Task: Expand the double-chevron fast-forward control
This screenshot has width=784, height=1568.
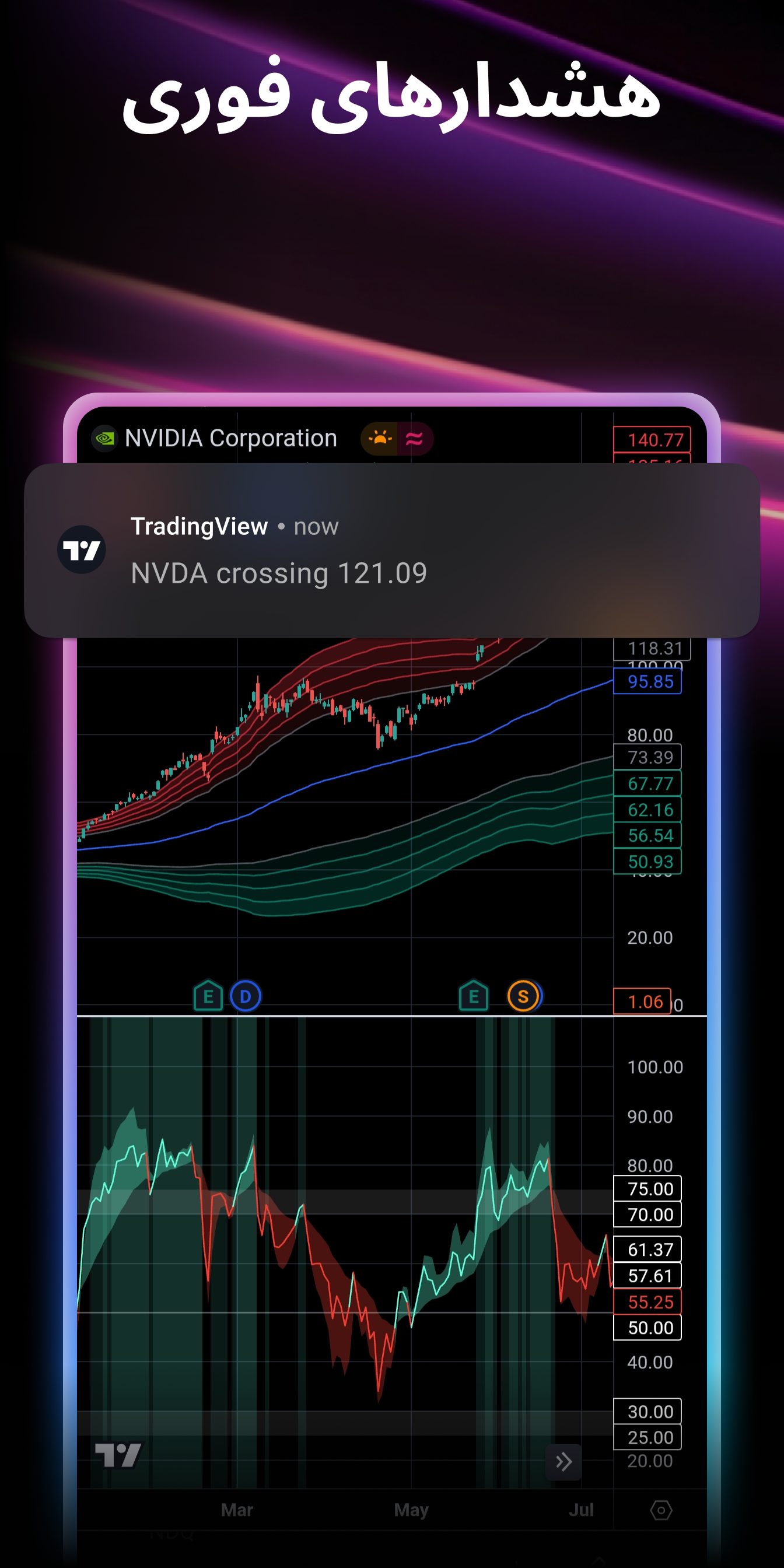Action: click(563, 1462)
